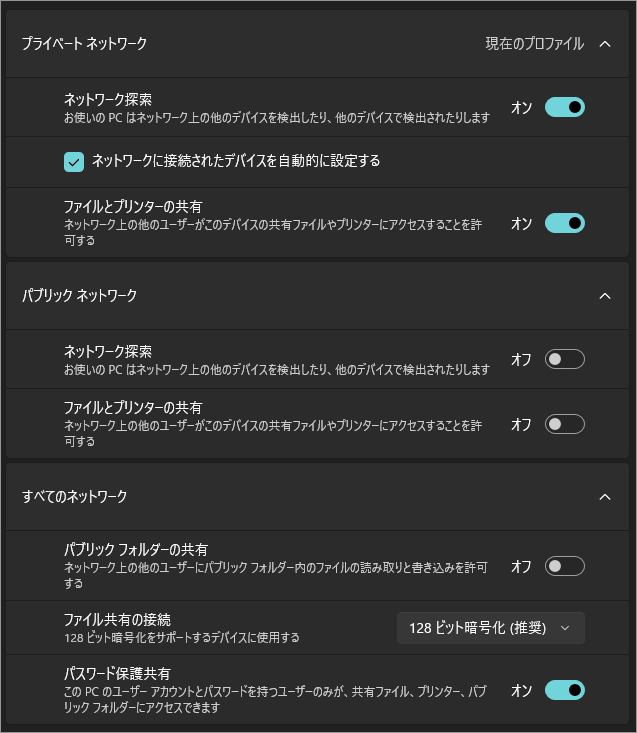Turn on ファイルとプリンターの共有 for パブリック ネットワーク
Image resolution: width=637 pixels, height=733 pixels.
click(x=564, y=424)
